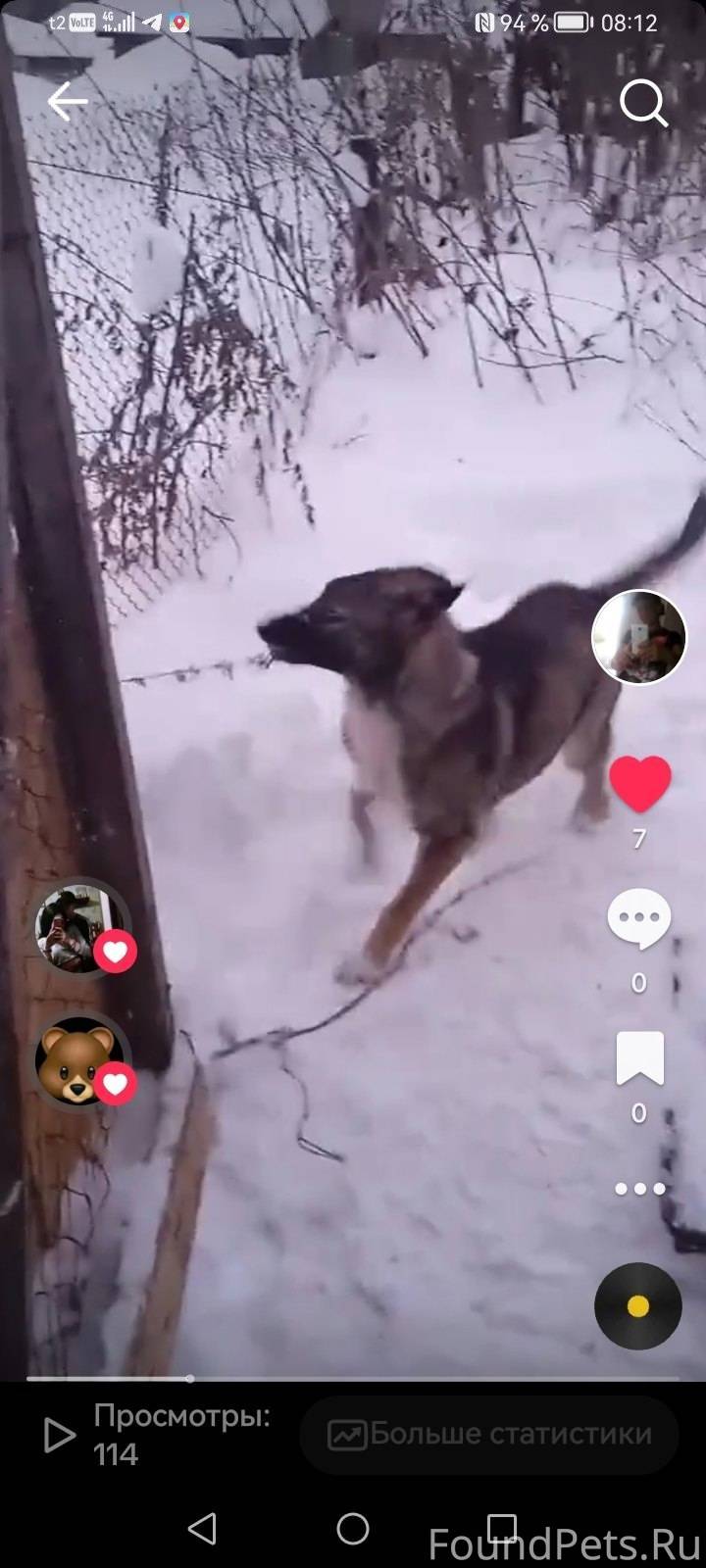The image size is (706, 1568).
Task: Save the video with the bookmark icon
Action: click(x=639, y=1058)
